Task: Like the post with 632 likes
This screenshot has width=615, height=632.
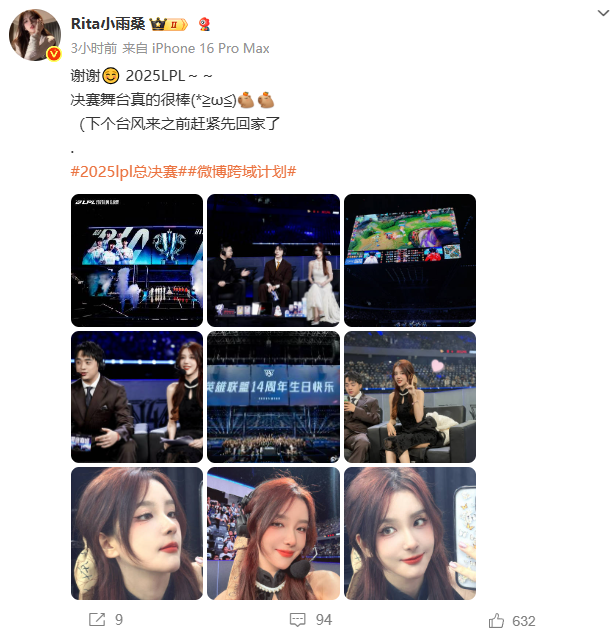Action: (x=512, y=620)
